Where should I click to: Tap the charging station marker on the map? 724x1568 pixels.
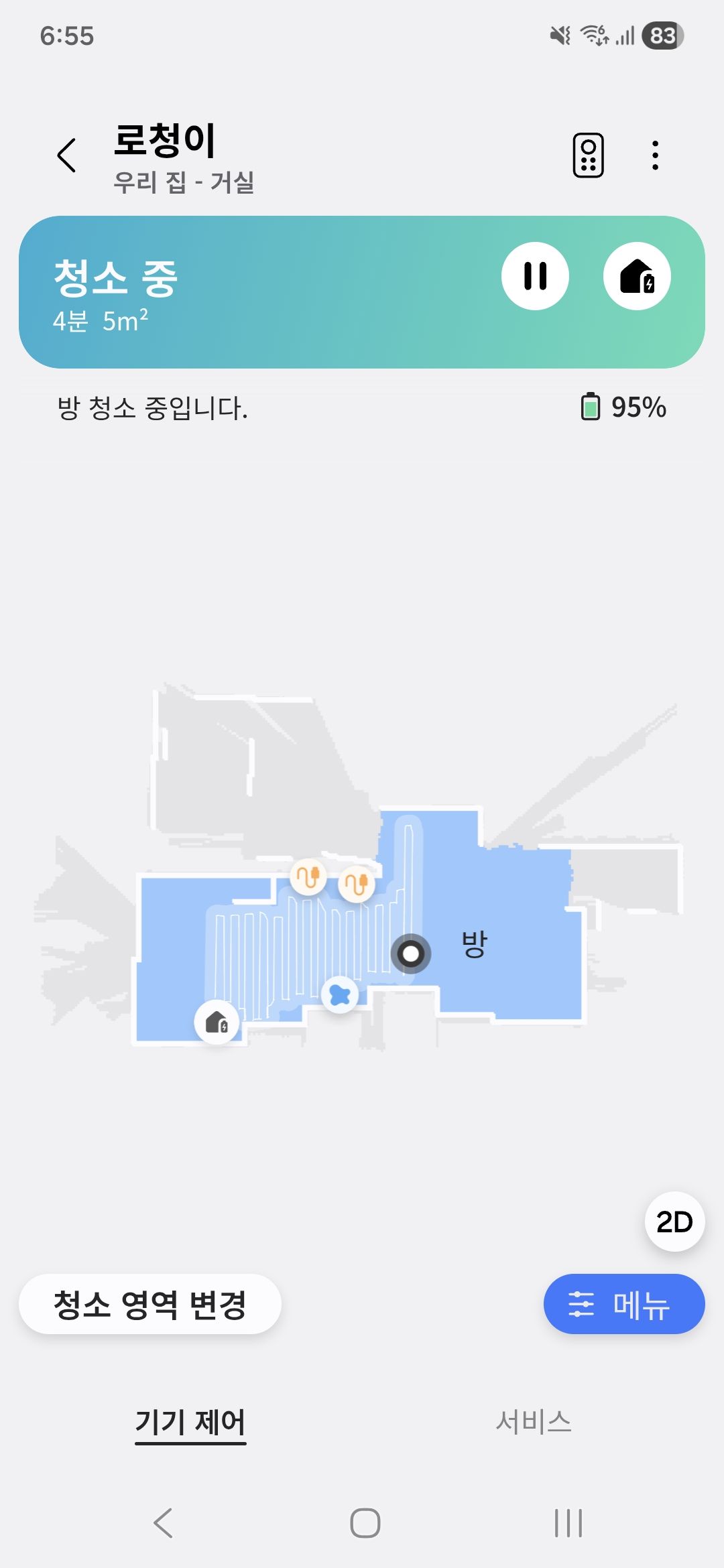217,1023
